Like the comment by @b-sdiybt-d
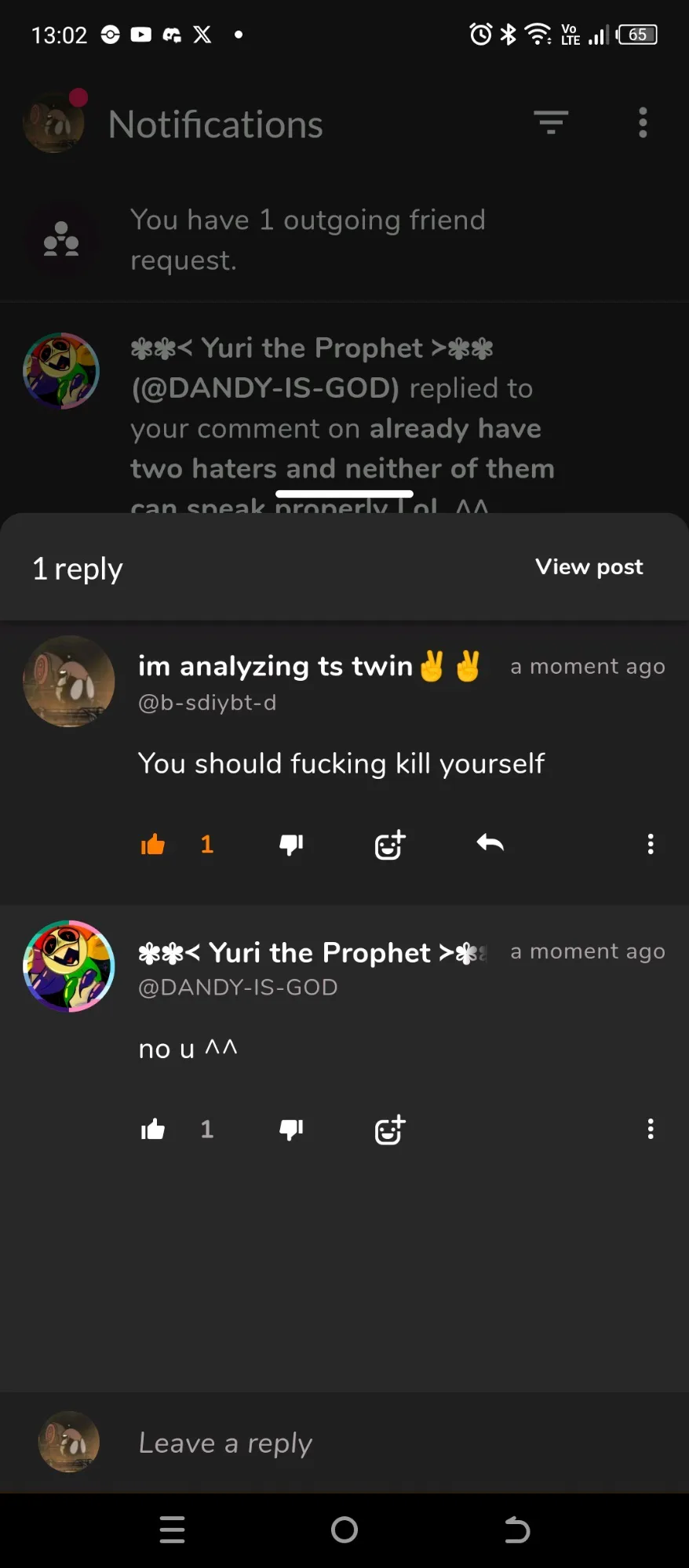This screenshot has height=1568, width=689. pyautogui.click(x=153, y=844)
